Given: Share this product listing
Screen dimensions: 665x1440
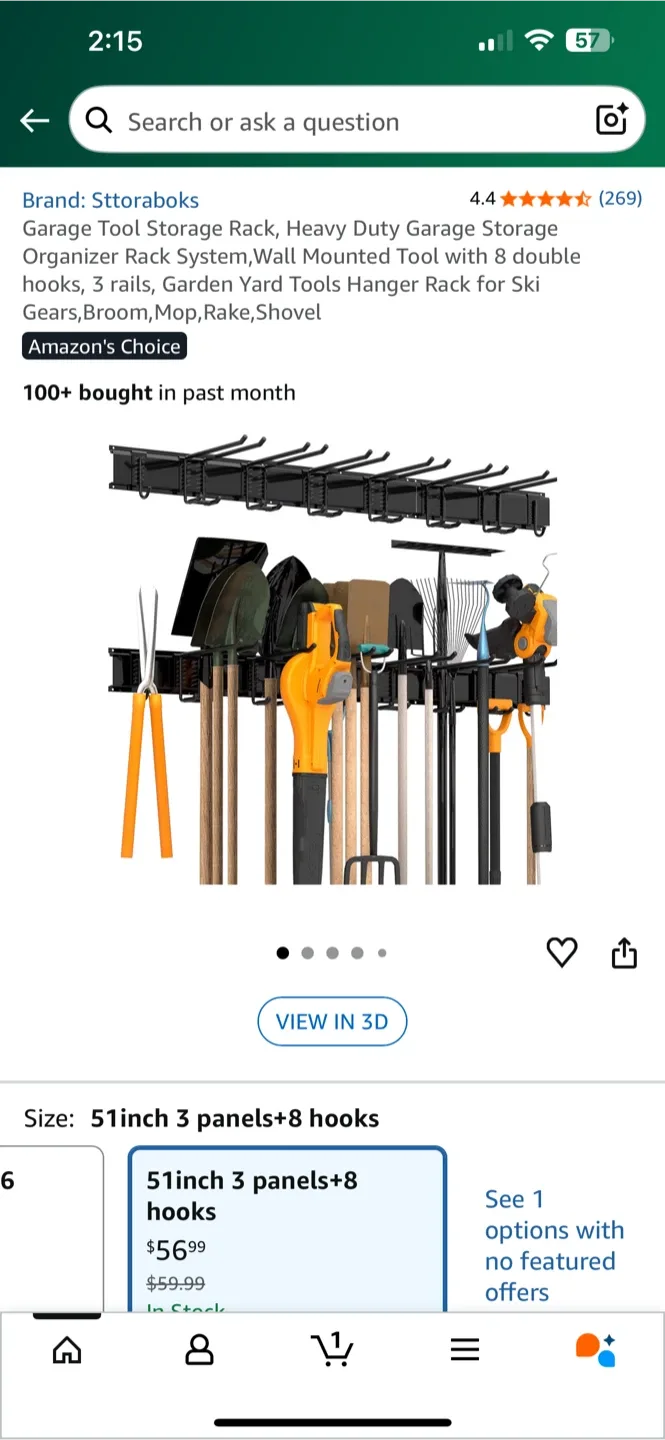Looking at the screenshot, I should click(x=624, y=952).
